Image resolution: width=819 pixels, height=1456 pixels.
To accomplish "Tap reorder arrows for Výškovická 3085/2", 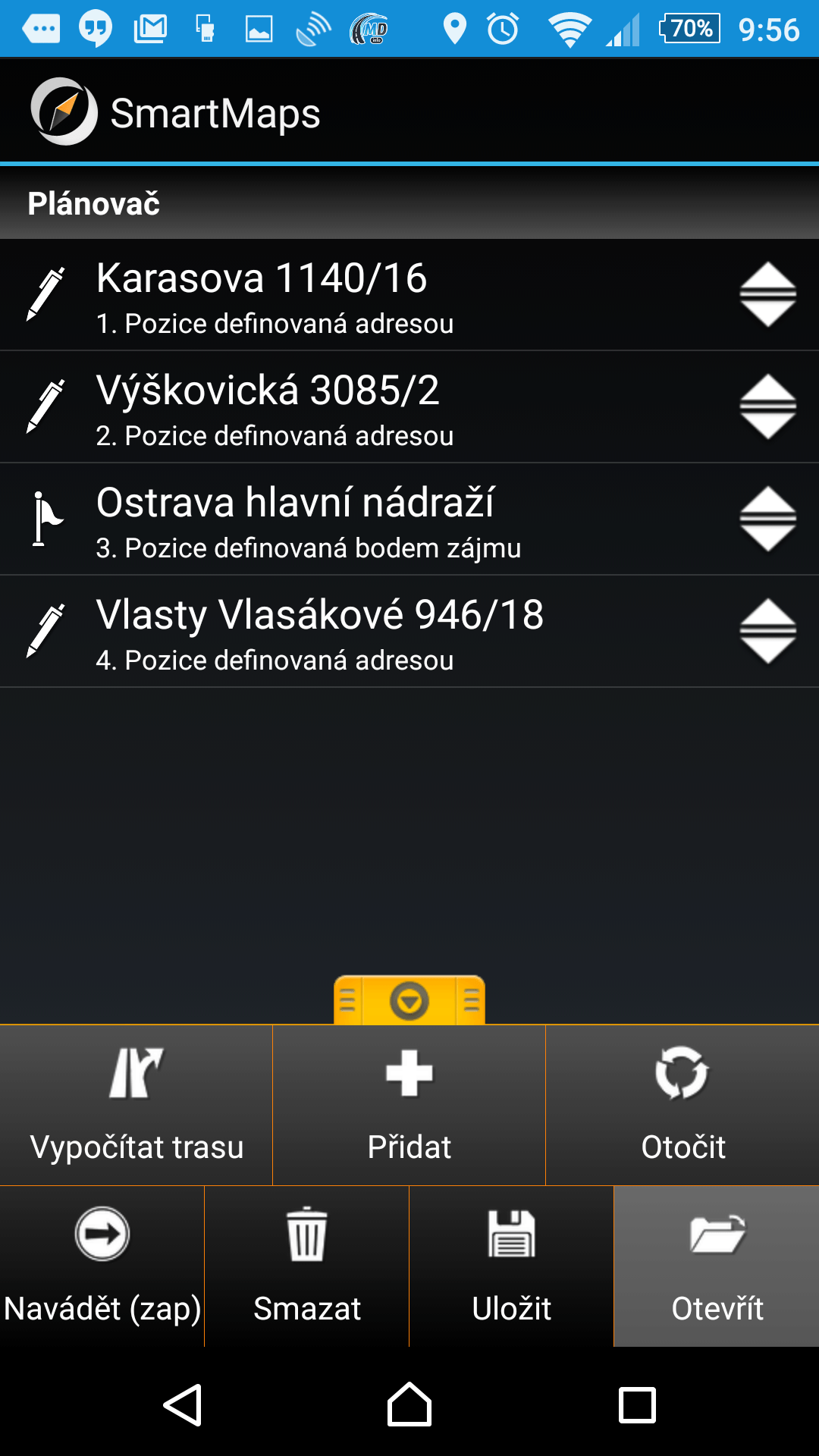I will click(x=768, y=406).
